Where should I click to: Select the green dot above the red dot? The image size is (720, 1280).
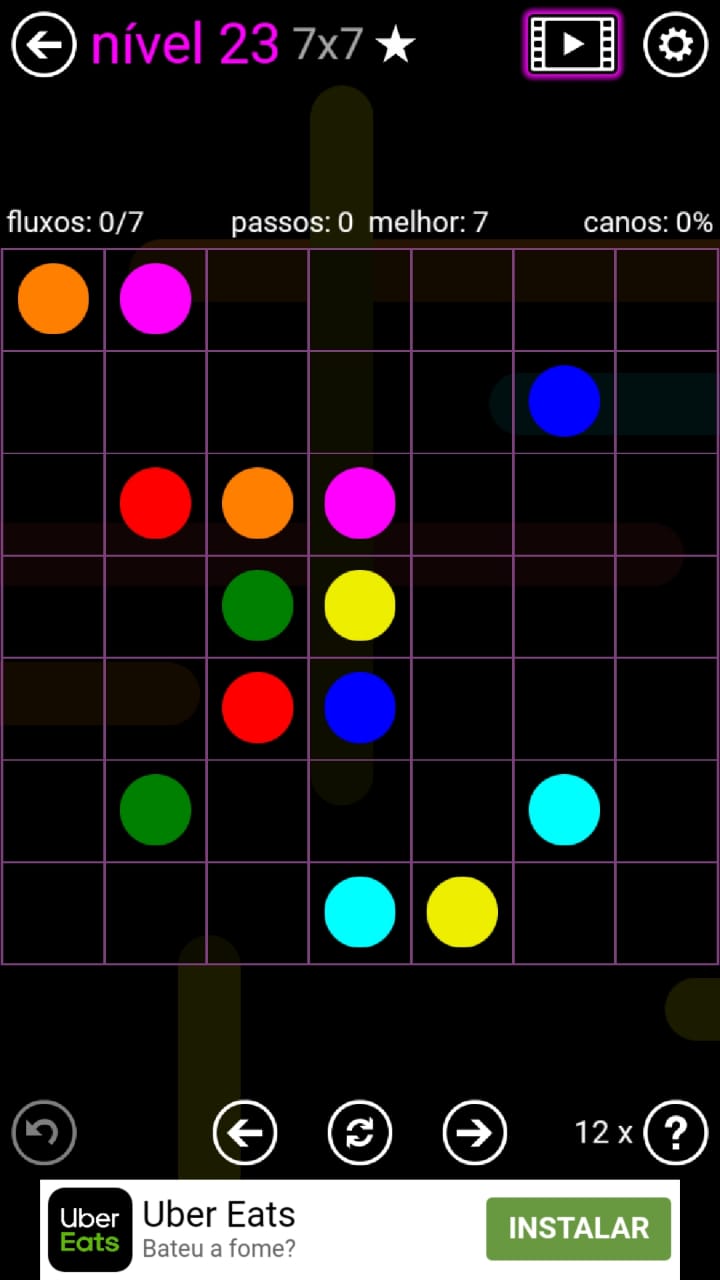point(257,605)
